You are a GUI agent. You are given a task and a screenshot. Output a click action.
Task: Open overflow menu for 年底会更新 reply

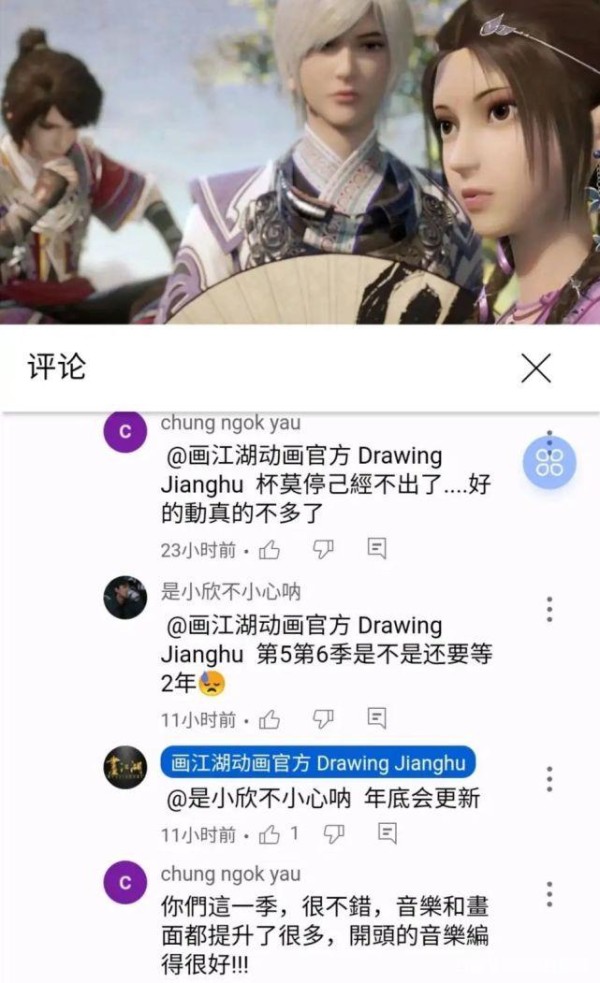coord(548,778)
